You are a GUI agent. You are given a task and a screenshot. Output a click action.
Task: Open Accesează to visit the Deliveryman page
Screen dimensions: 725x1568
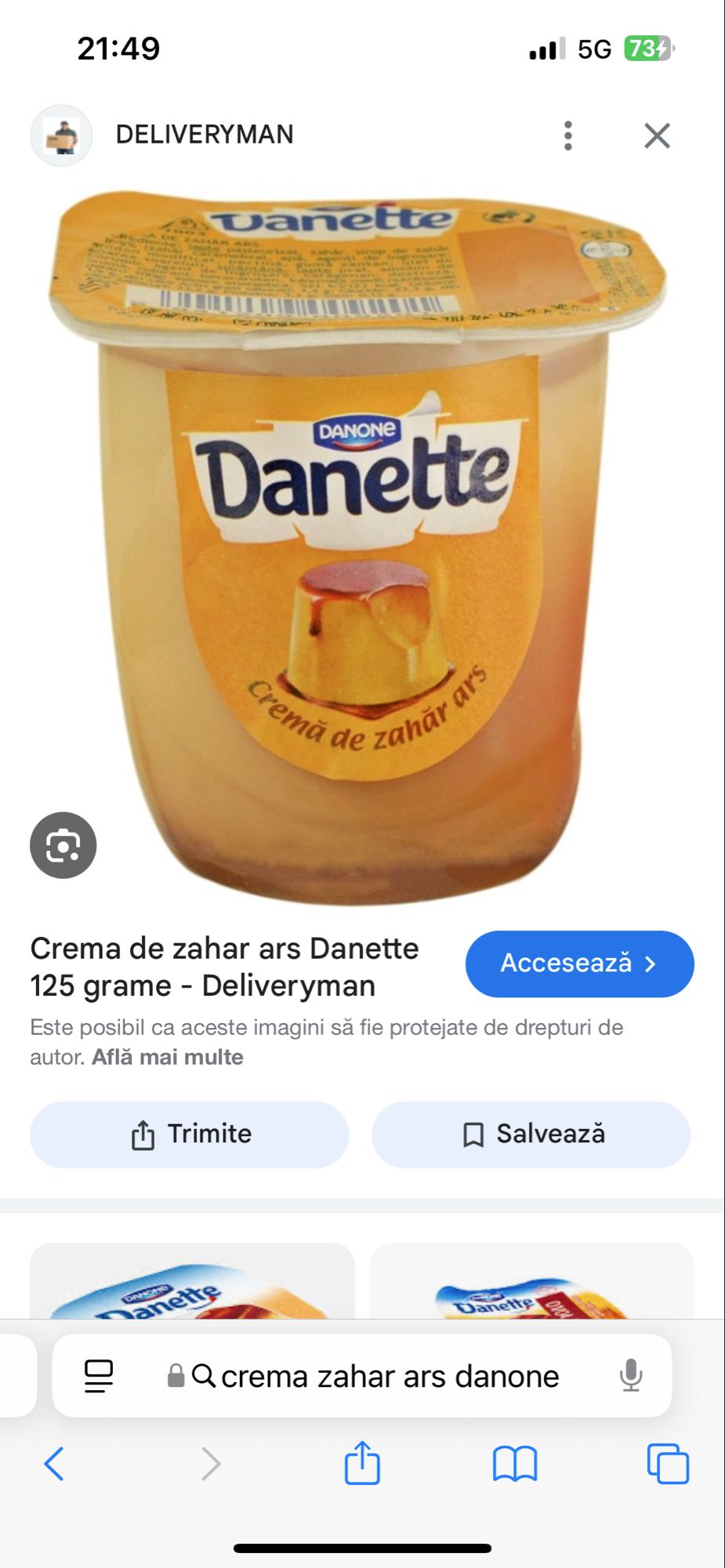[x=579, y=964]
